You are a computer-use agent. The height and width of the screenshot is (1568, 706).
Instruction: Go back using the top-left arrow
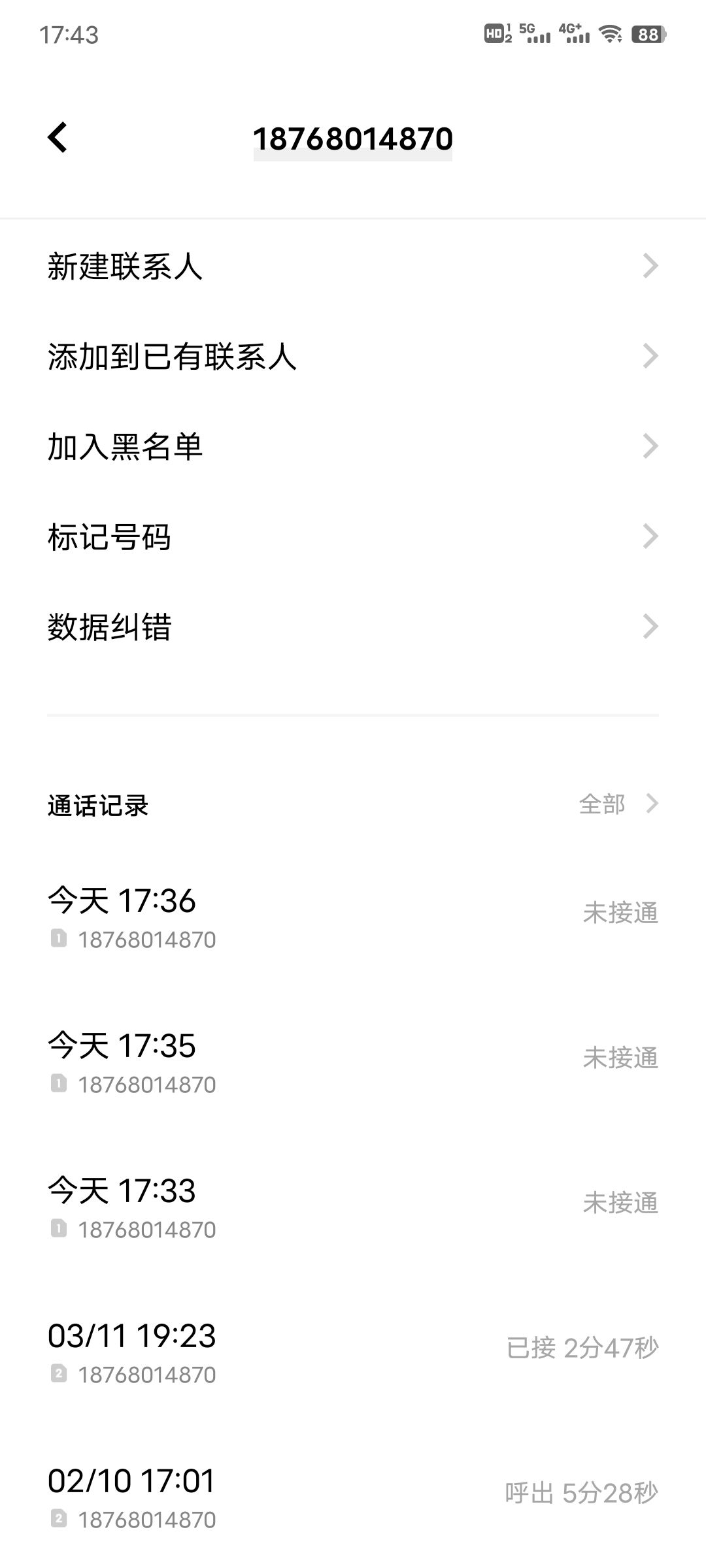click(58, 137)
